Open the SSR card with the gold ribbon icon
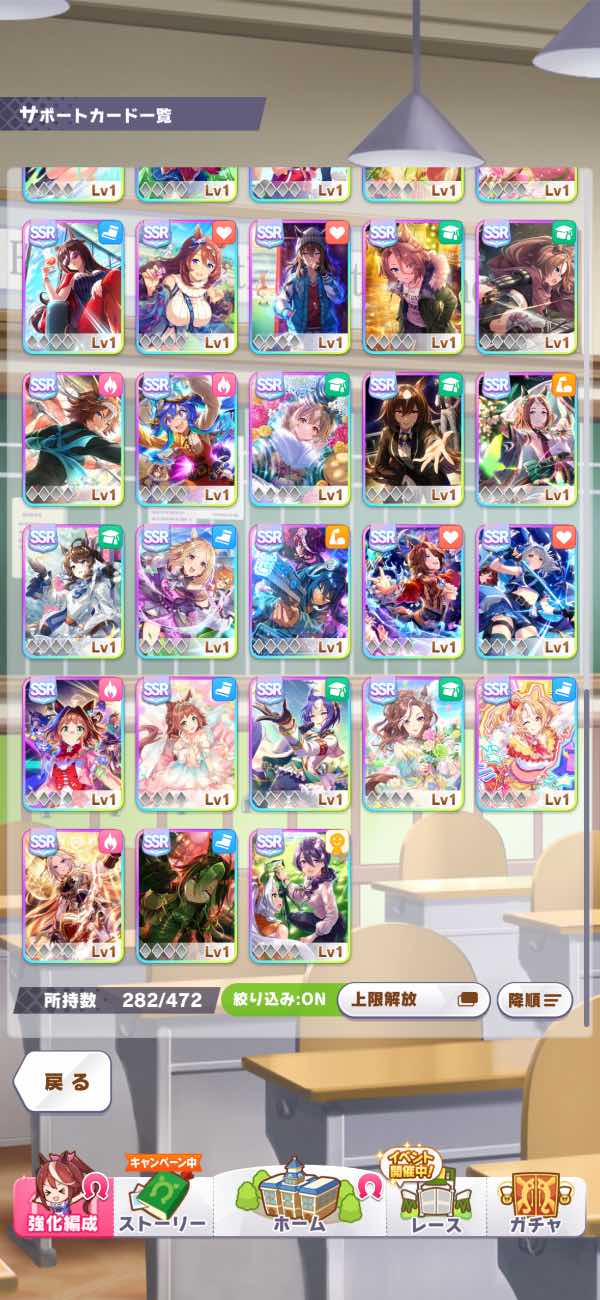Screen dimensions: 600x1300 point(299,895)
